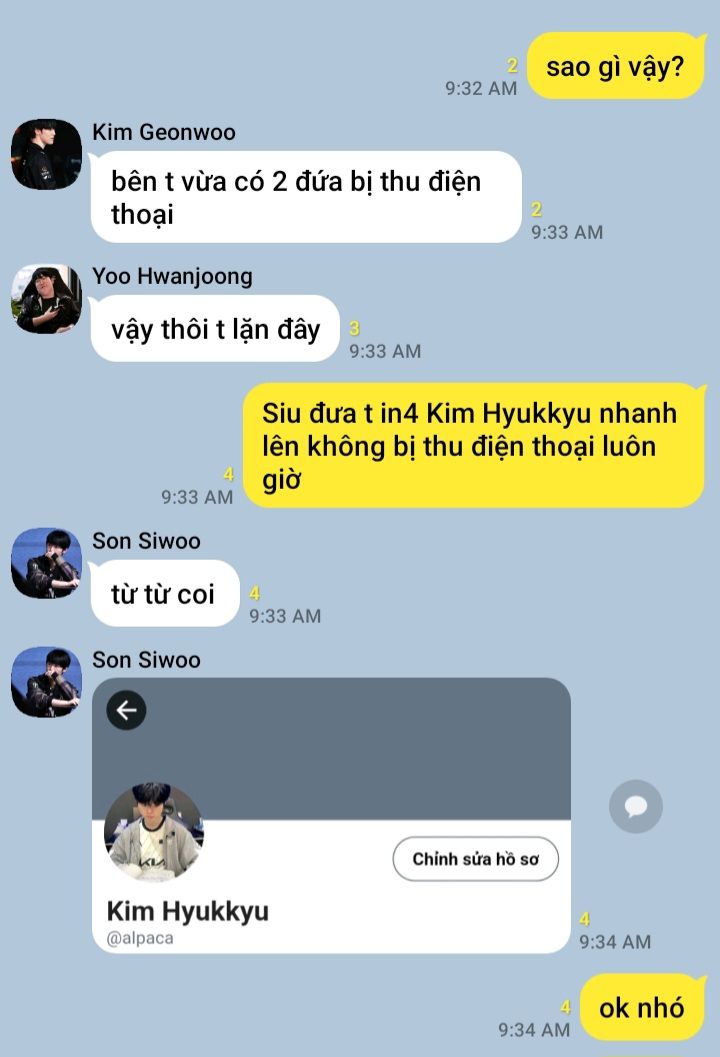The image size is (720, 1057).
Task: Tap Son Siwoo's avatar beside "từ từ coi"
Action: (x=47, y=563)
